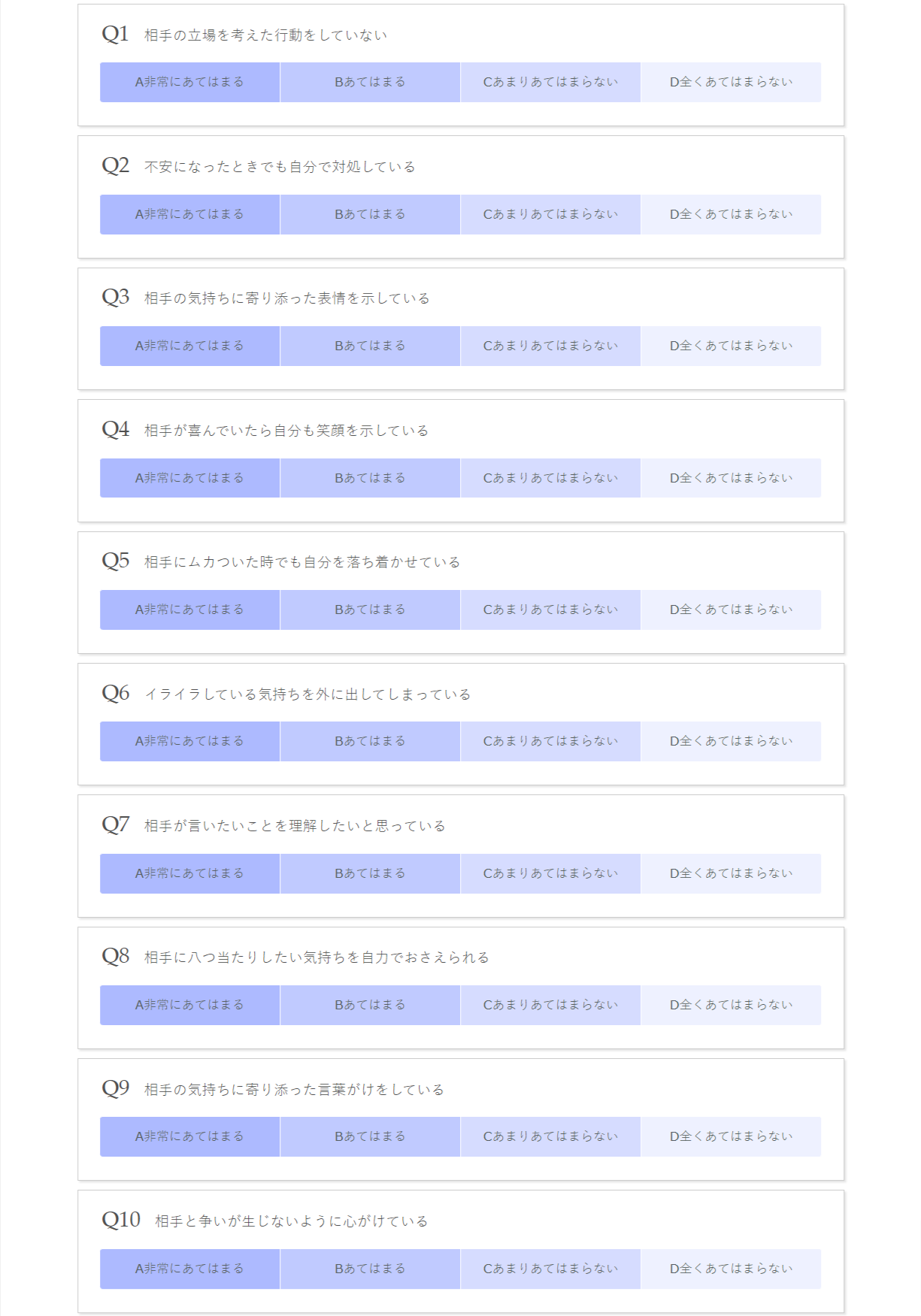The image size is (921, 1316).
Task: Choose D全くあてはまらない for Q3
Action: pos(731,346)
